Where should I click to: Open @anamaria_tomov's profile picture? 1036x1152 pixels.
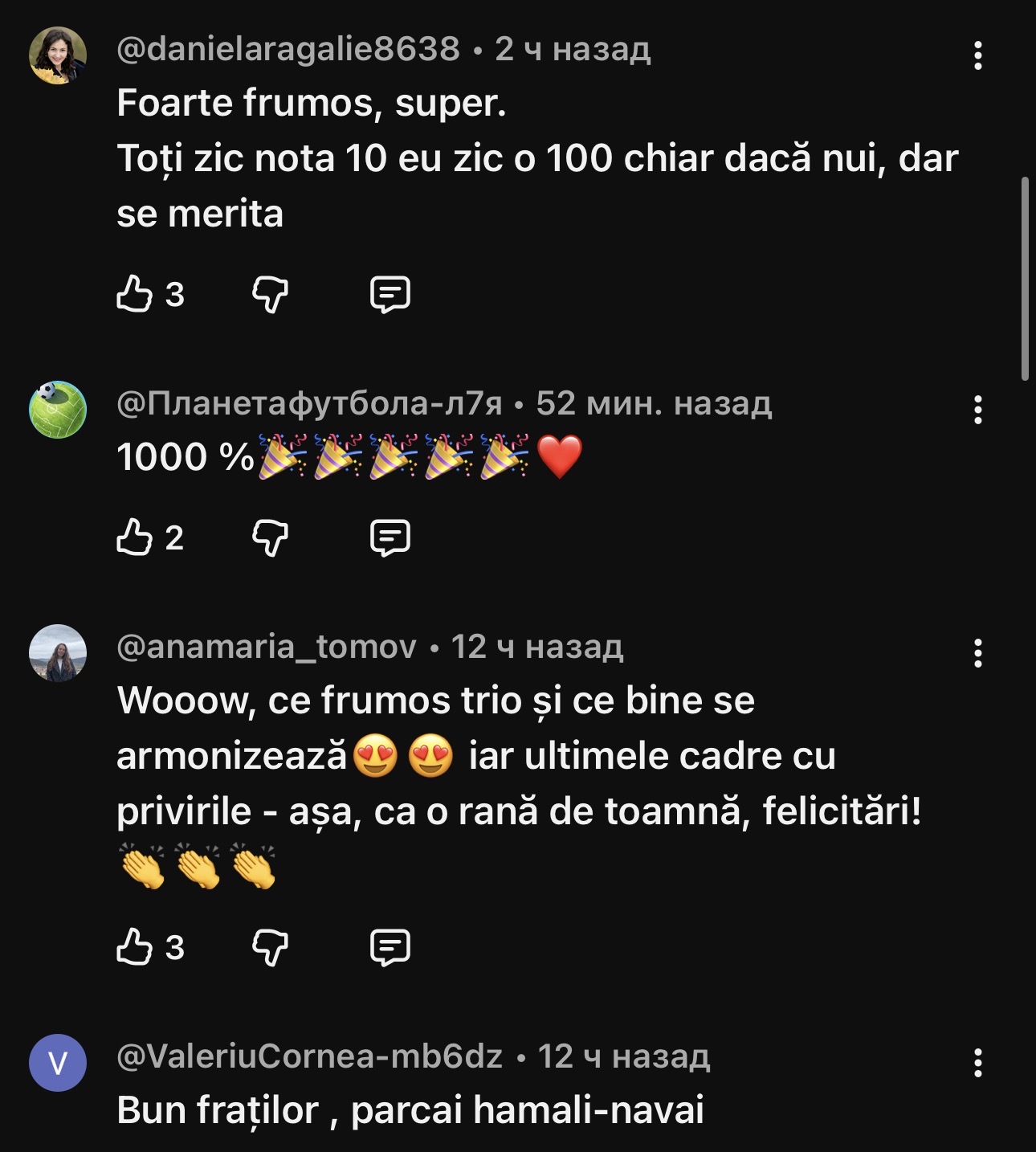(x=58, y=653)
